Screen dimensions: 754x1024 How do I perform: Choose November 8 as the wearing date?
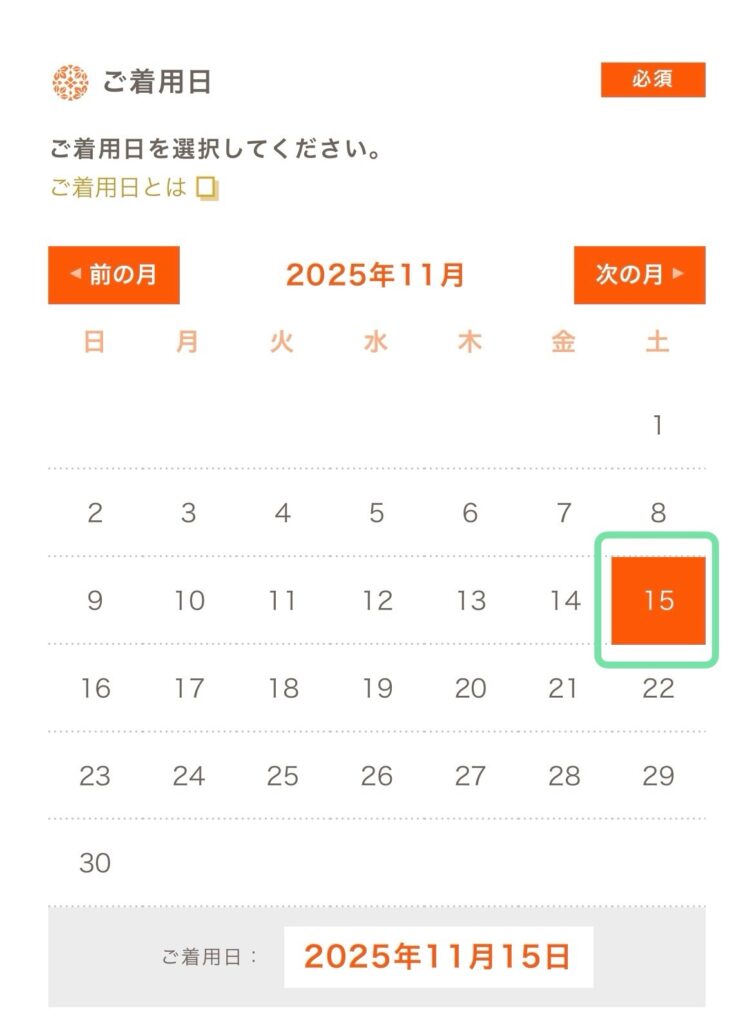tap(658, 514)
